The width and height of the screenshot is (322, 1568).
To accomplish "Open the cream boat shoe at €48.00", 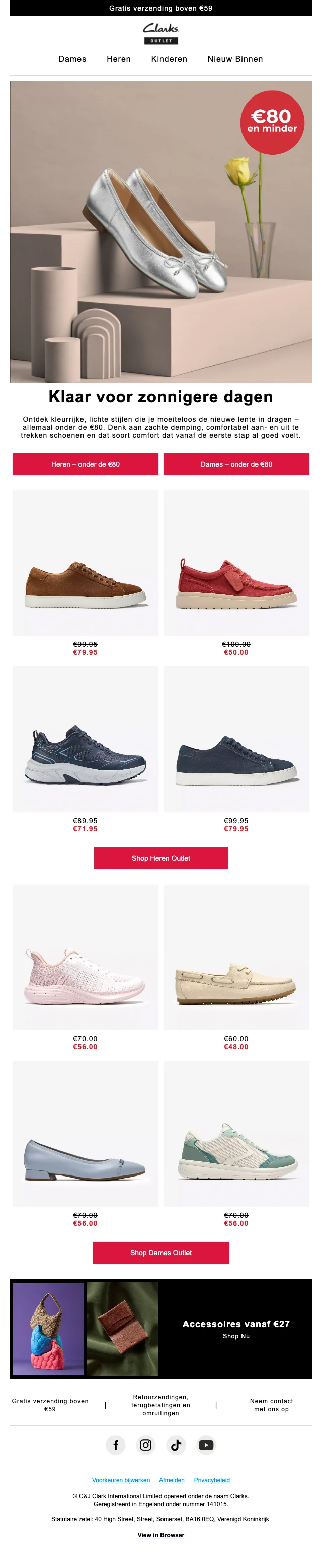I will point(236,957).
